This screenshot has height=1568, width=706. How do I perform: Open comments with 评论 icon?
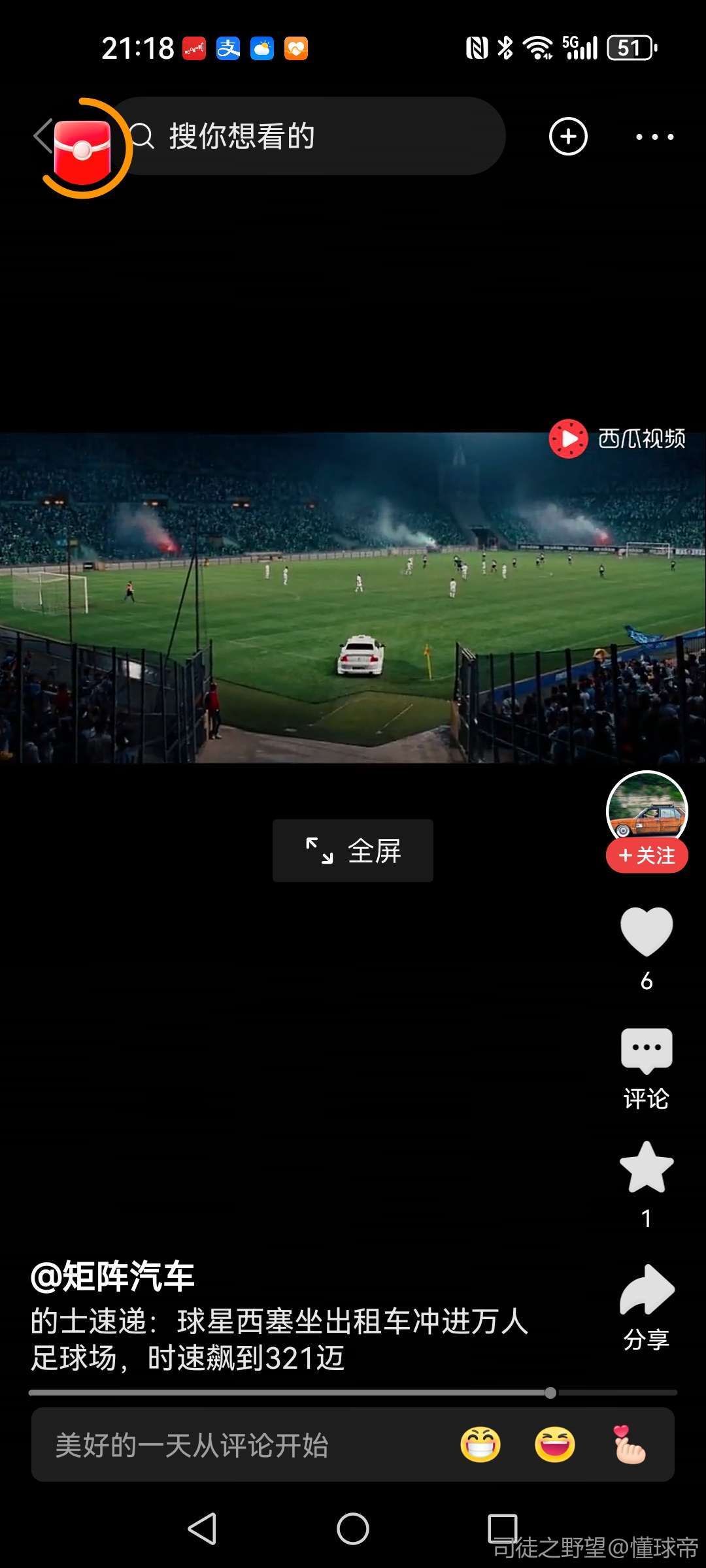pos(647,1051)
